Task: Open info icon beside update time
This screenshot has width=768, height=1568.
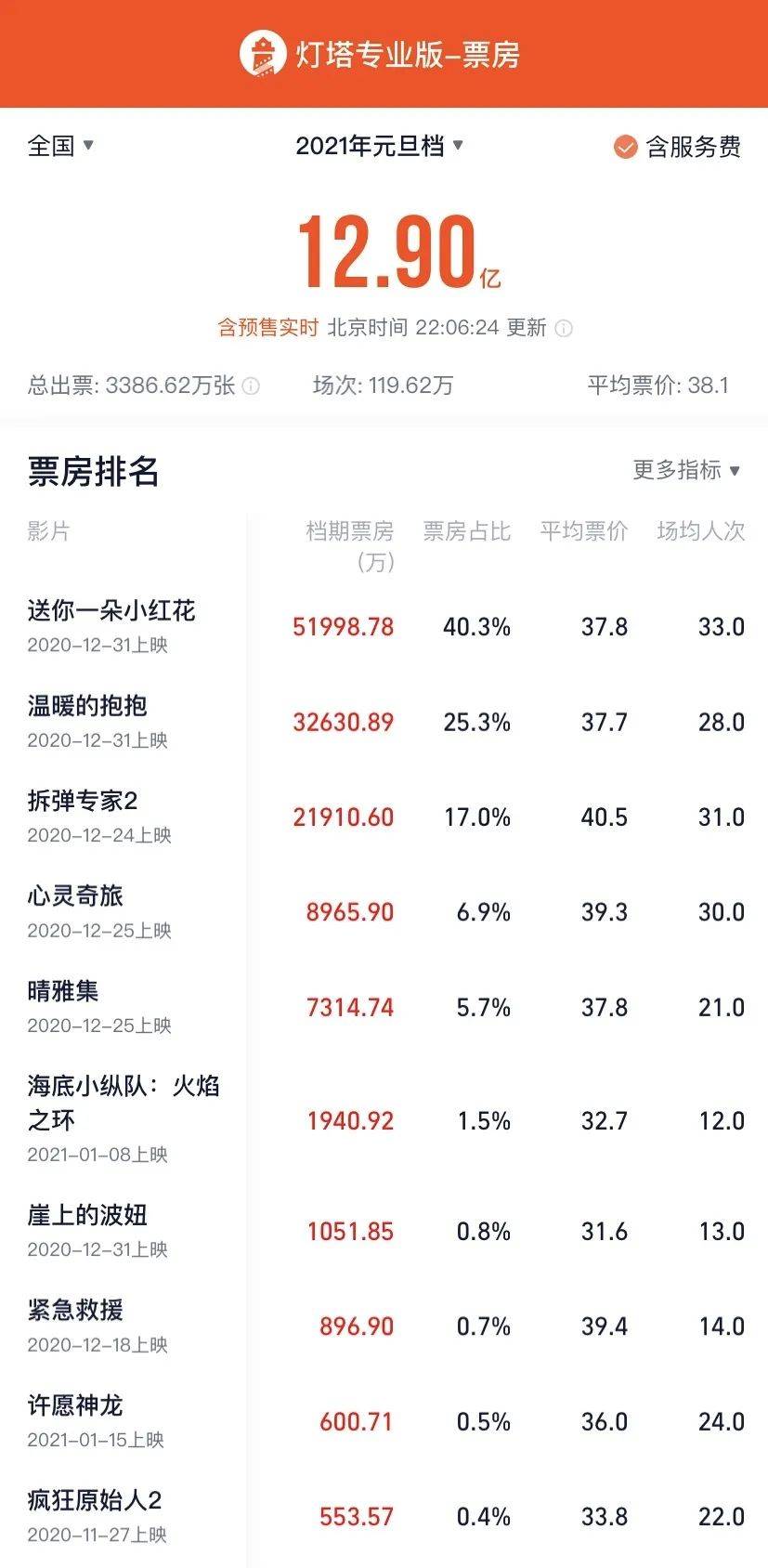Action: pos(564,329)
